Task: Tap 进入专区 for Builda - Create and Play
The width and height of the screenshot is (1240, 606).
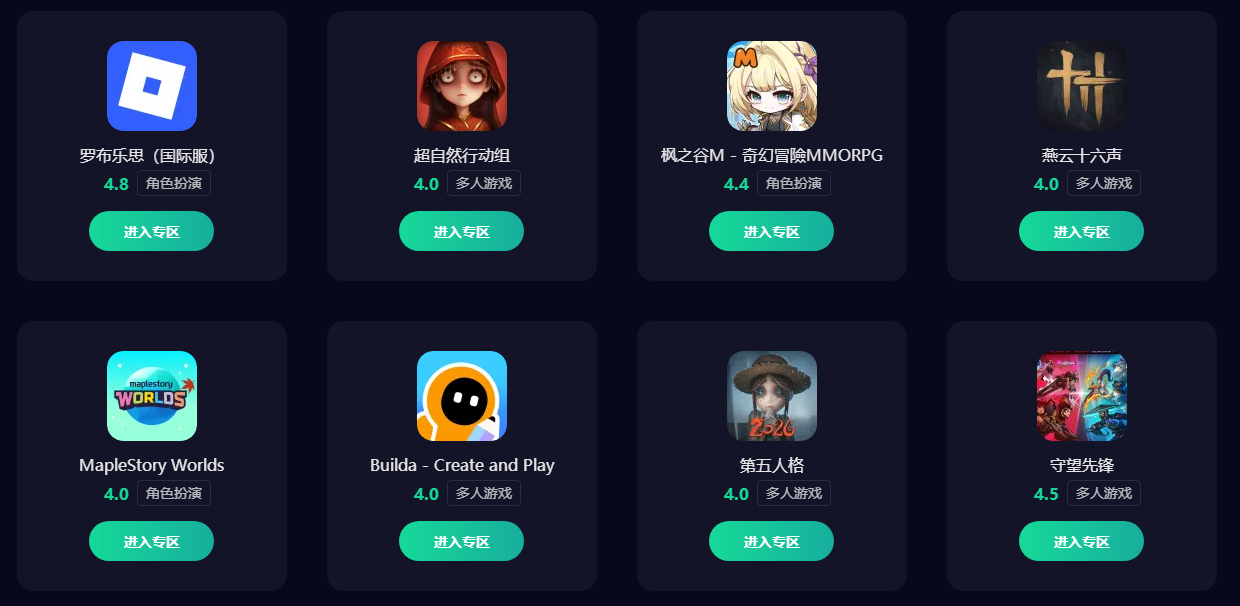Action: click(x=461, y=541)
